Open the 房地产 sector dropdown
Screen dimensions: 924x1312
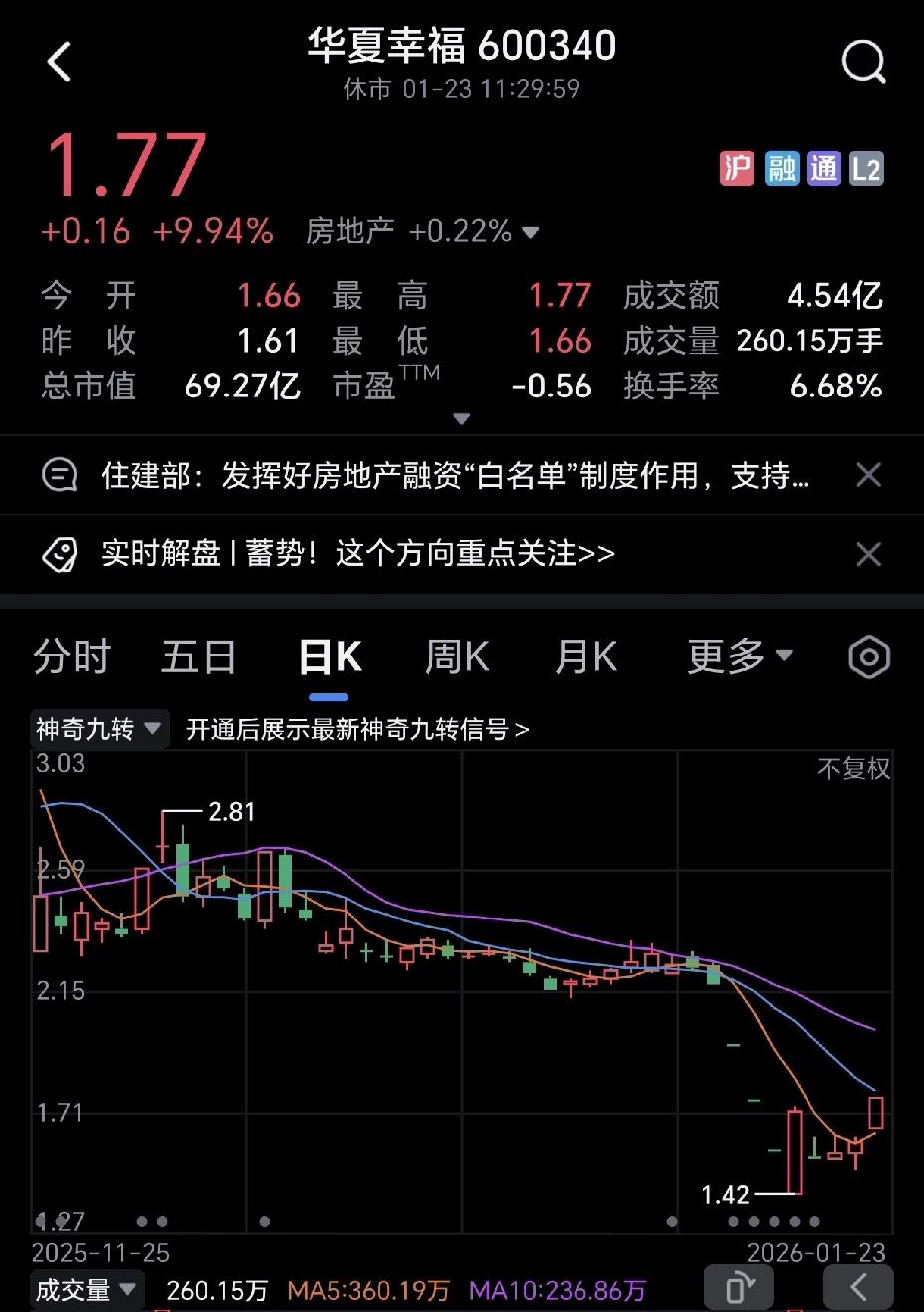point(422,232)
